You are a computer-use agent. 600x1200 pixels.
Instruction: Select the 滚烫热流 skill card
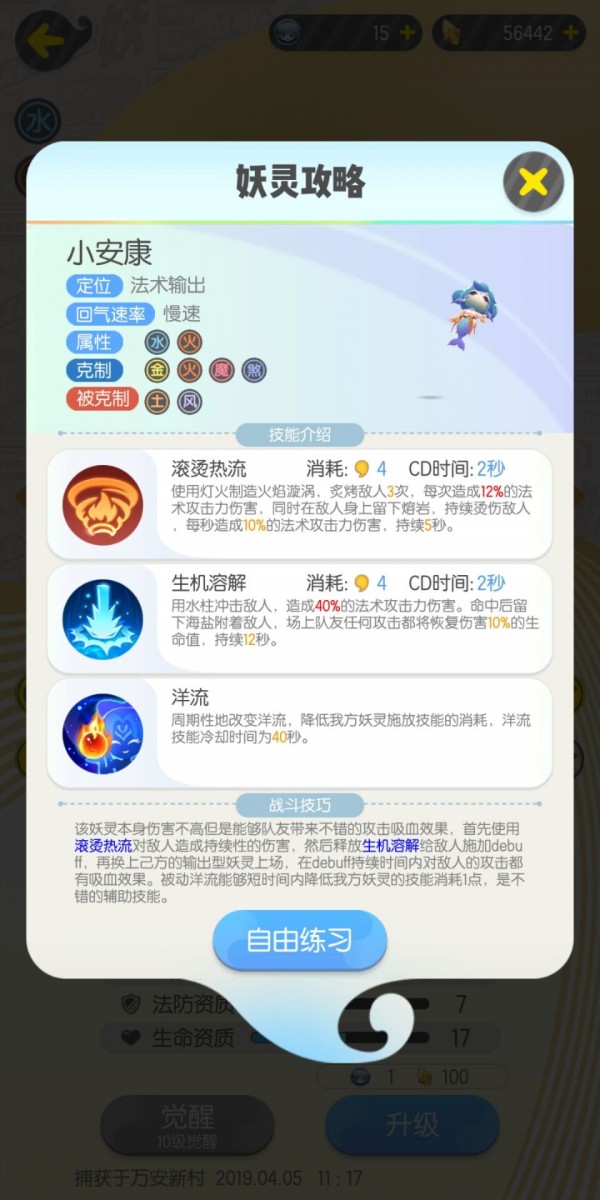(x=300, y=505)
